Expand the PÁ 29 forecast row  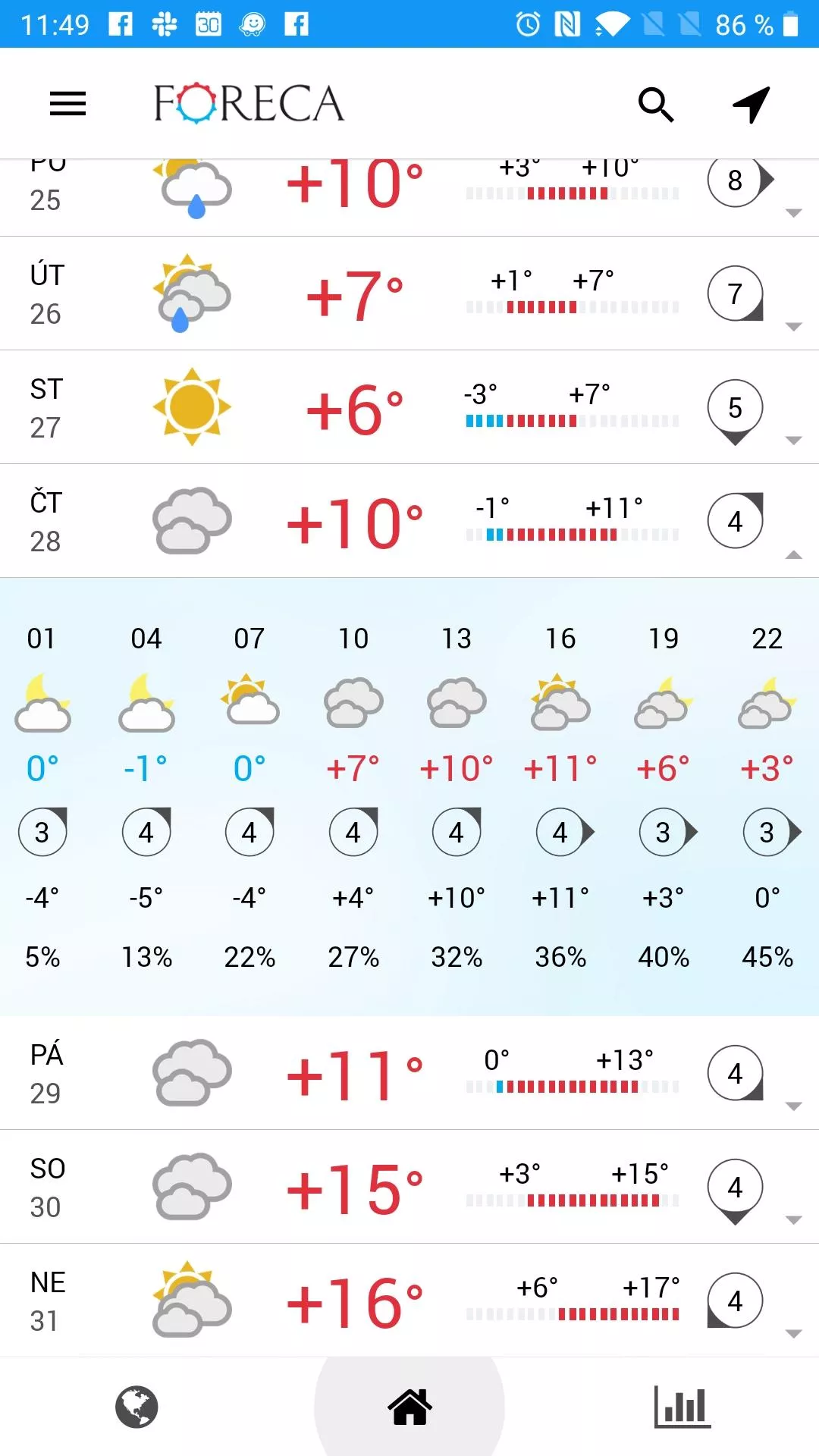tap(409, 1073)
